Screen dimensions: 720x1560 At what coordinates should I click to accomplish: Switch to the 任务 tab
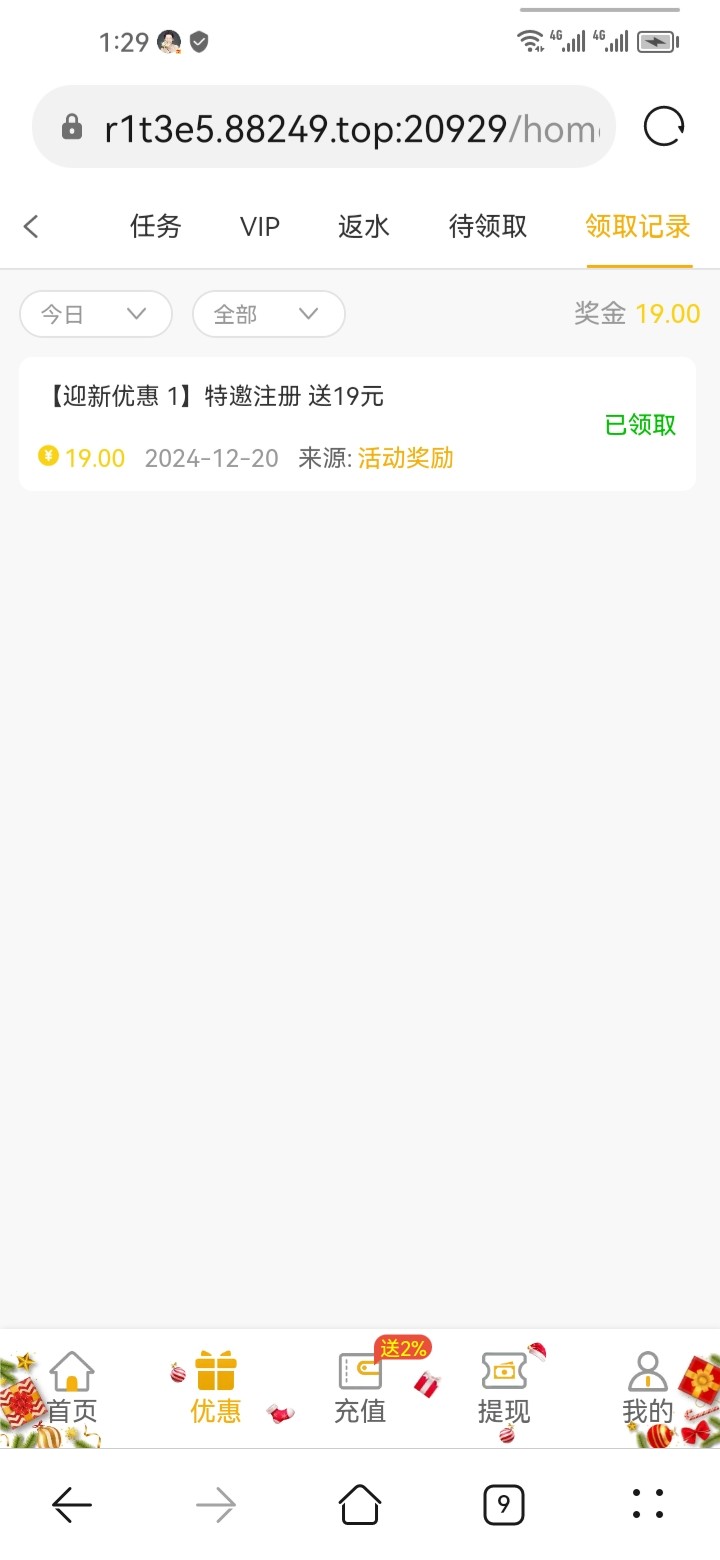156,227
